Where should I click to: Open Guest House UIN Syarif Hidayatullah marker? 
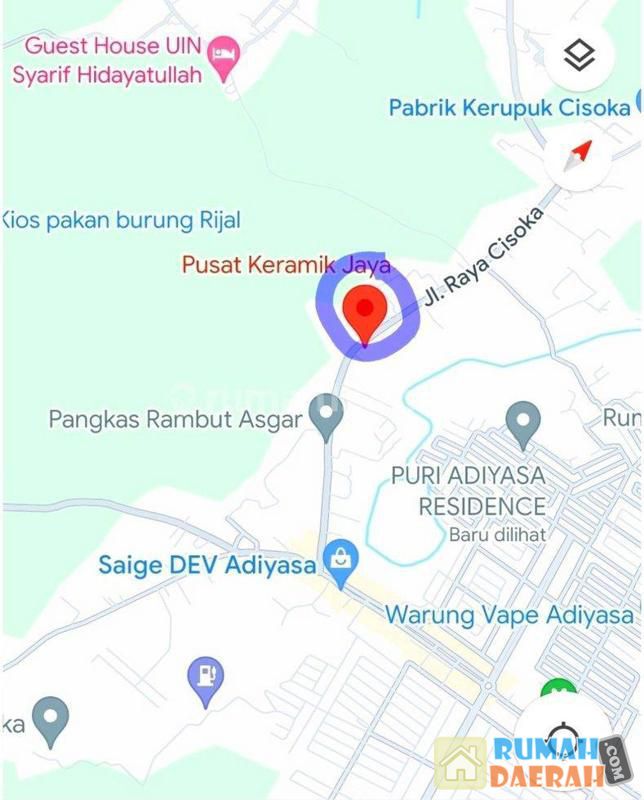[x=227, y=57]
